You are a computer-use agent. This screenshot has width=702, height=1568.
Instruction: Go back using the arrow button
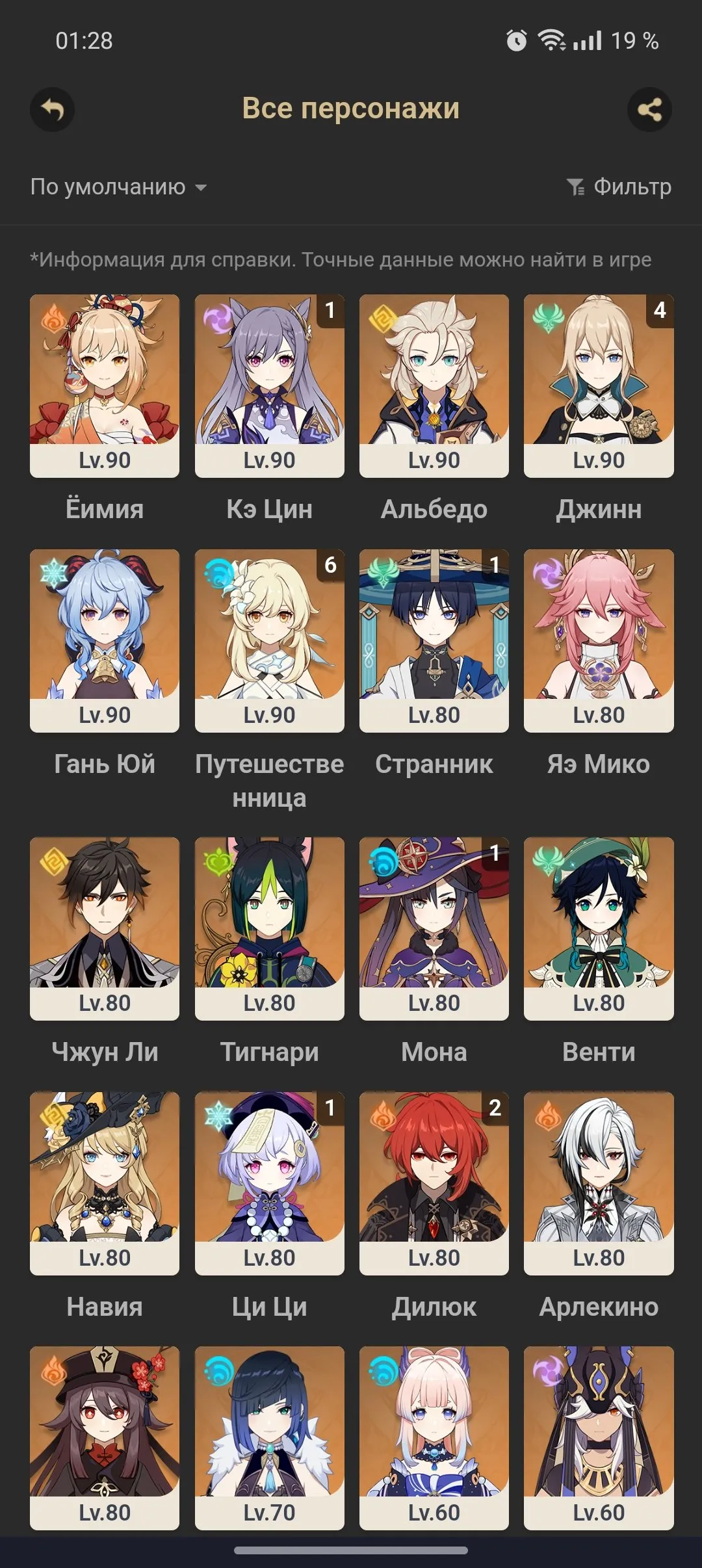(52, 109)
